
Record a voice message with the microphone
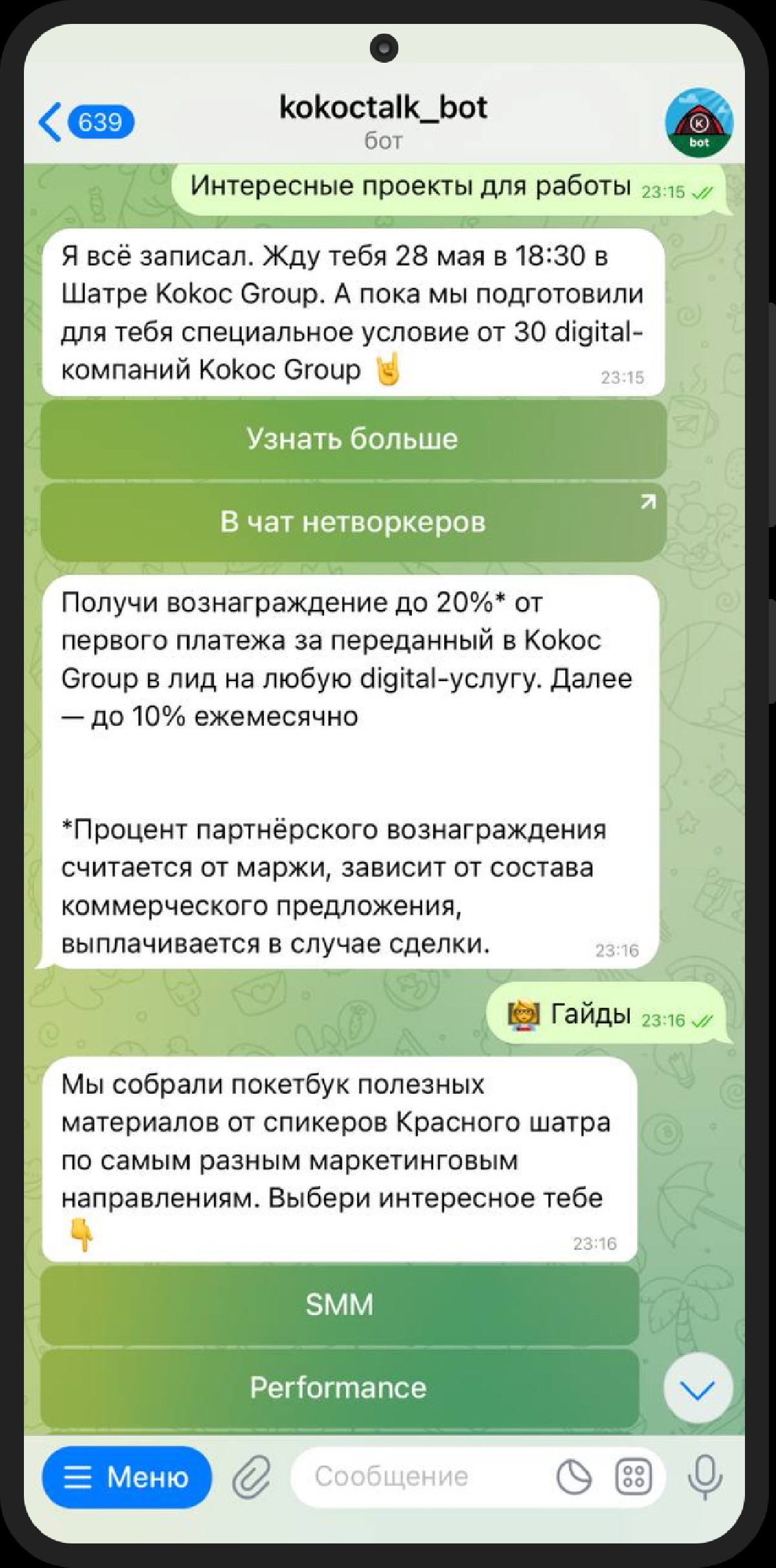704,1477
